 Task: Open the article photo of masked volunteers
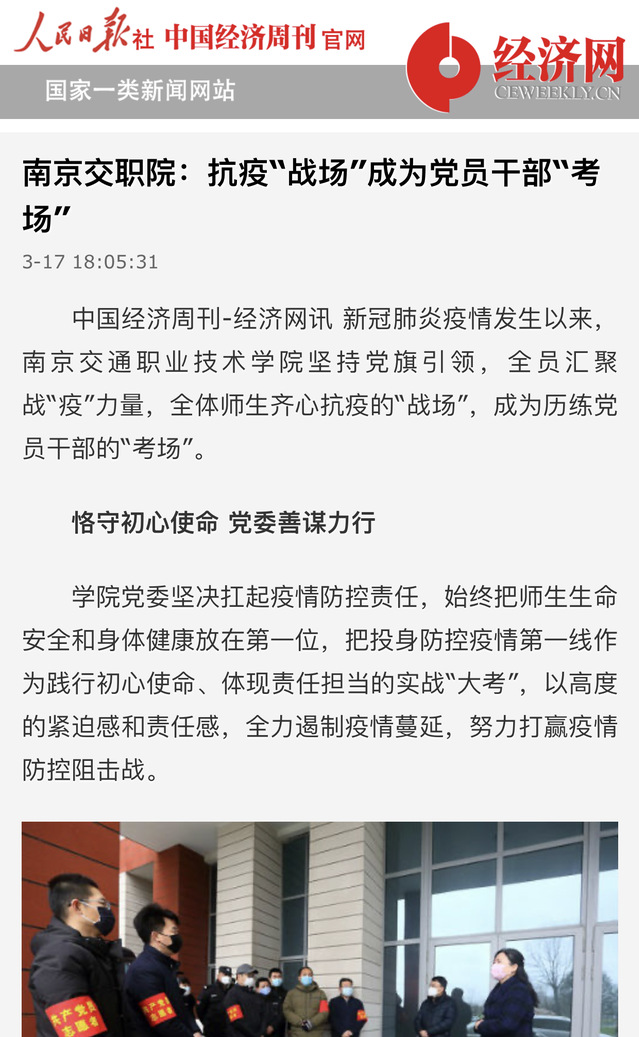(x=320, y=930)
